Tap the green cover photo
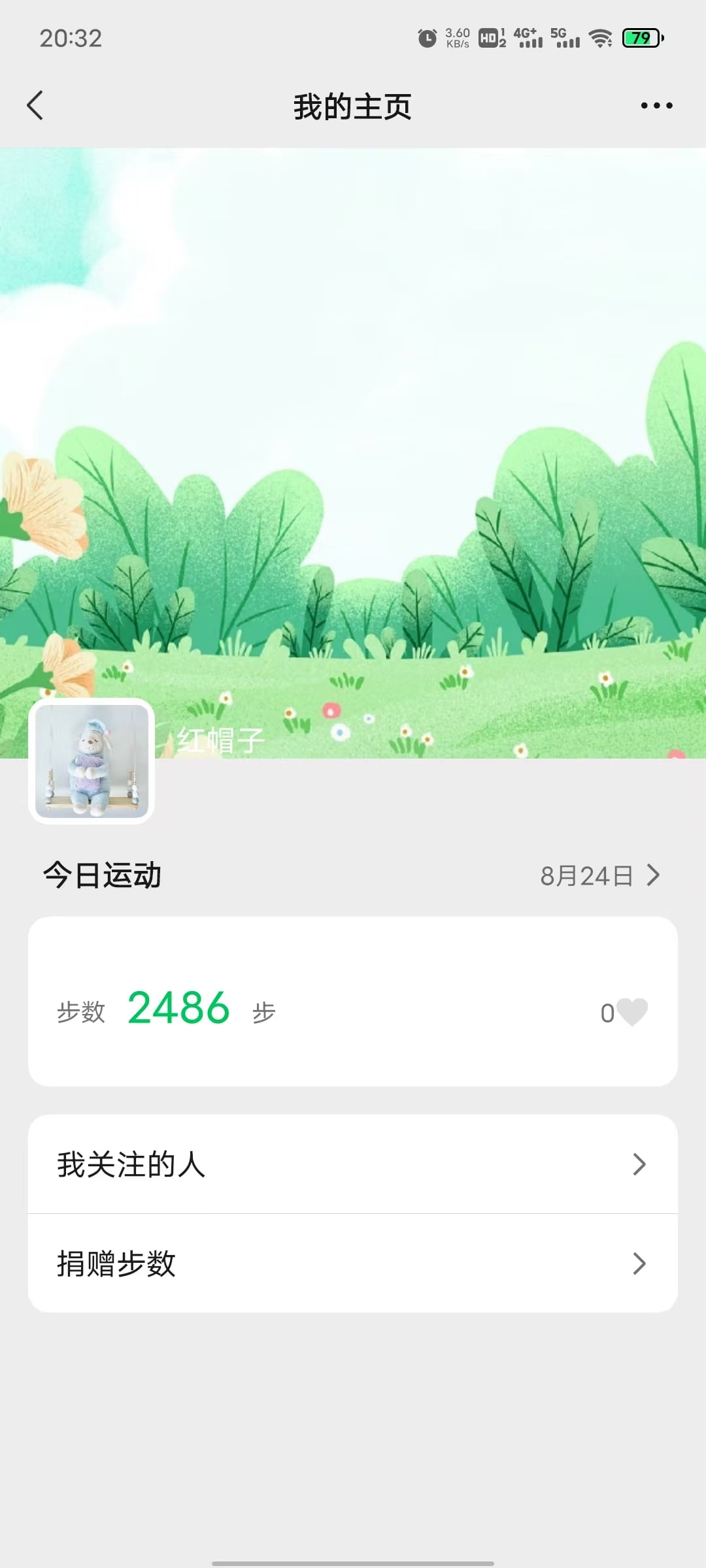The image size is (706, 1568). coord(353,425)
